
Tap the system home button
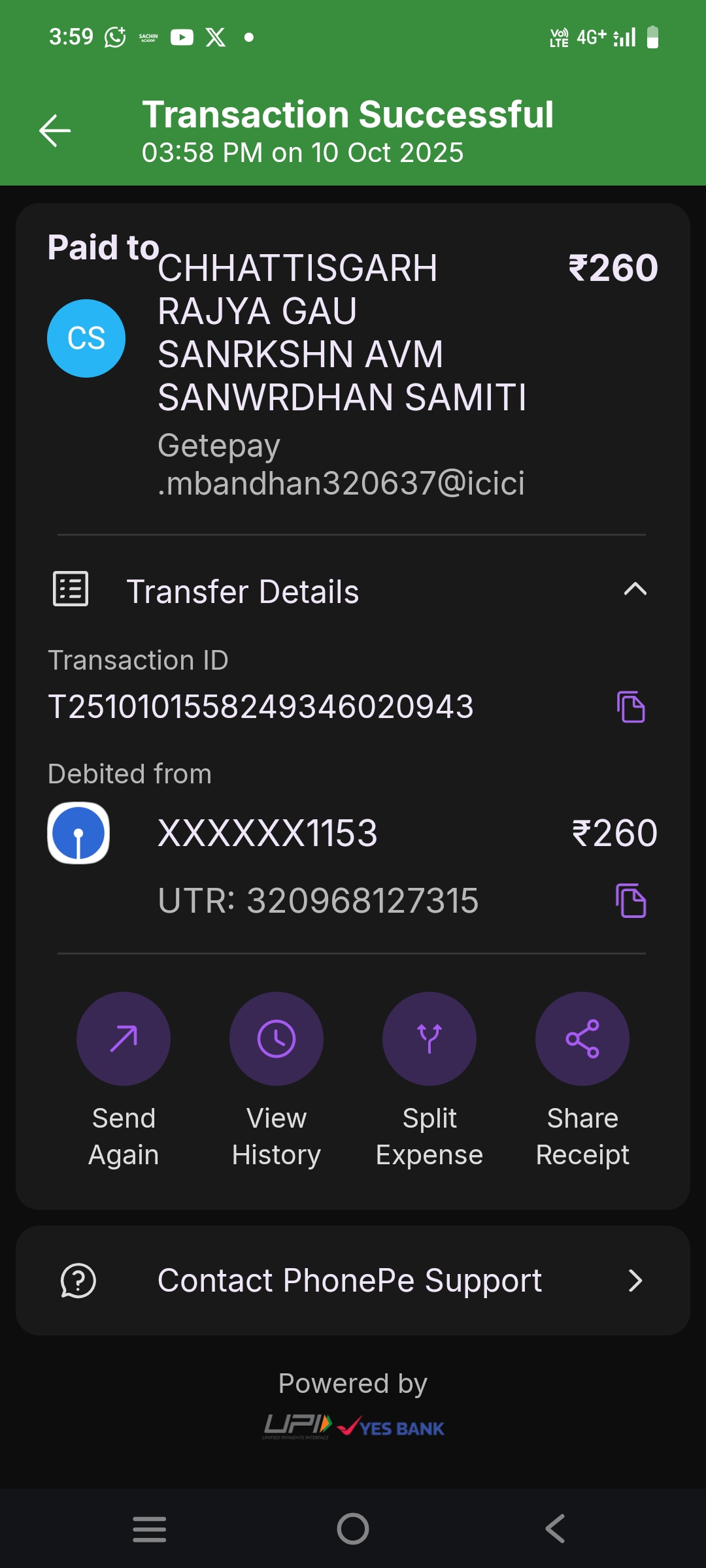coord(353,1529)
